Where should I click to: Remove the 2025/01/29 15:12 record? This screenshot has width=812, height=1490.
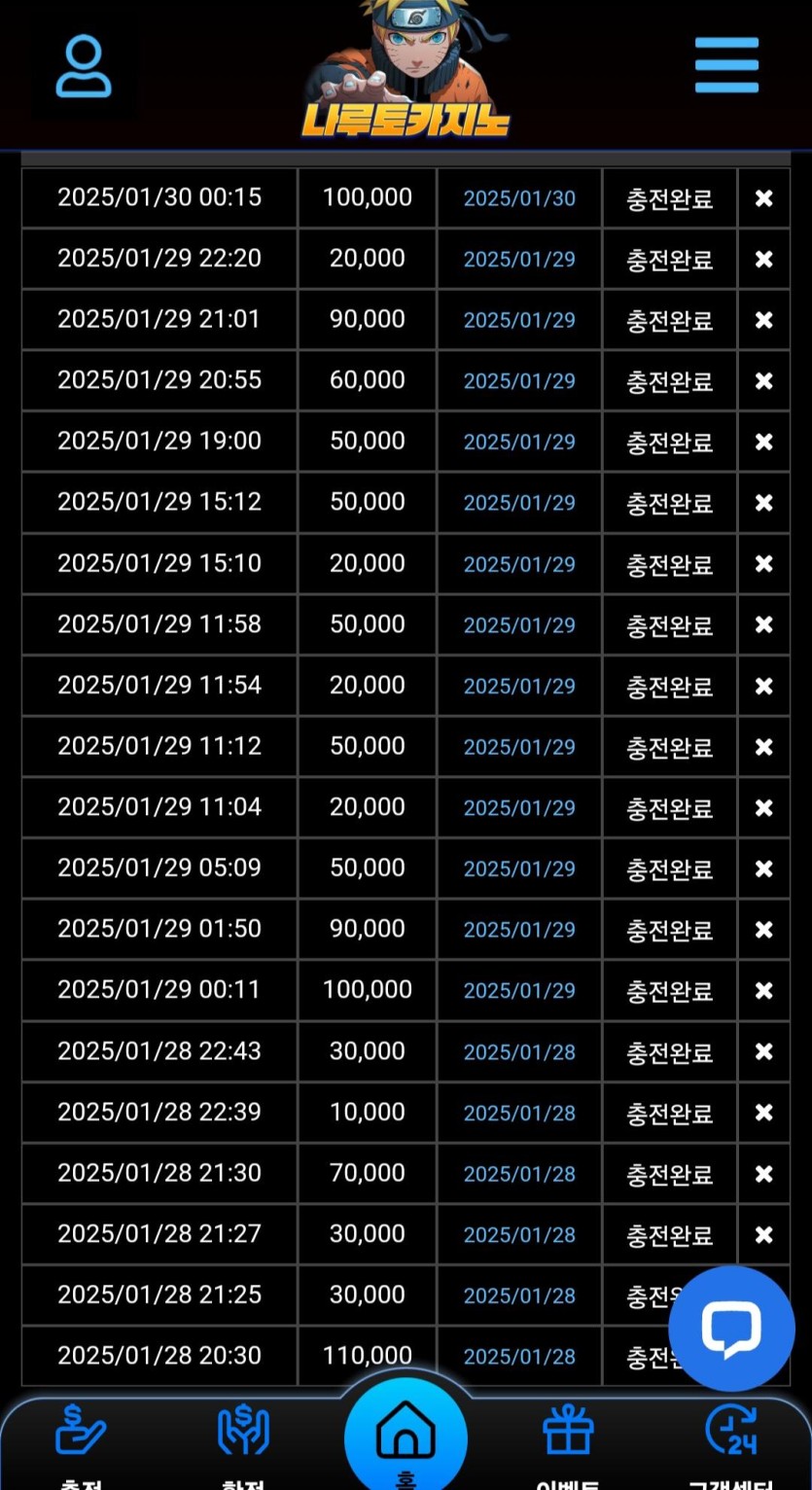(763, 503)
